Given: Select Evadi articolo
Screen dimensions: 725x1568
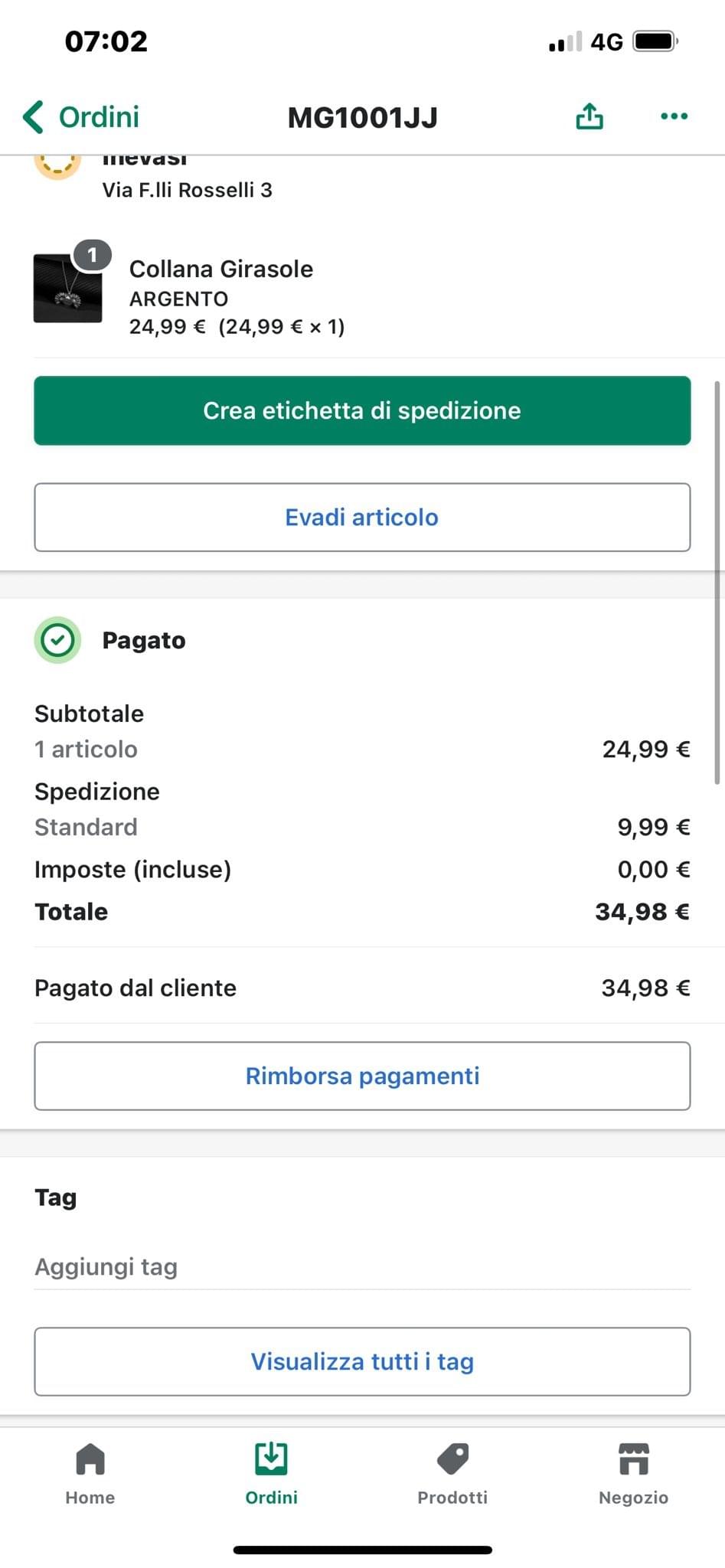Looking at the screenshot, I should [x=362, y=517].
